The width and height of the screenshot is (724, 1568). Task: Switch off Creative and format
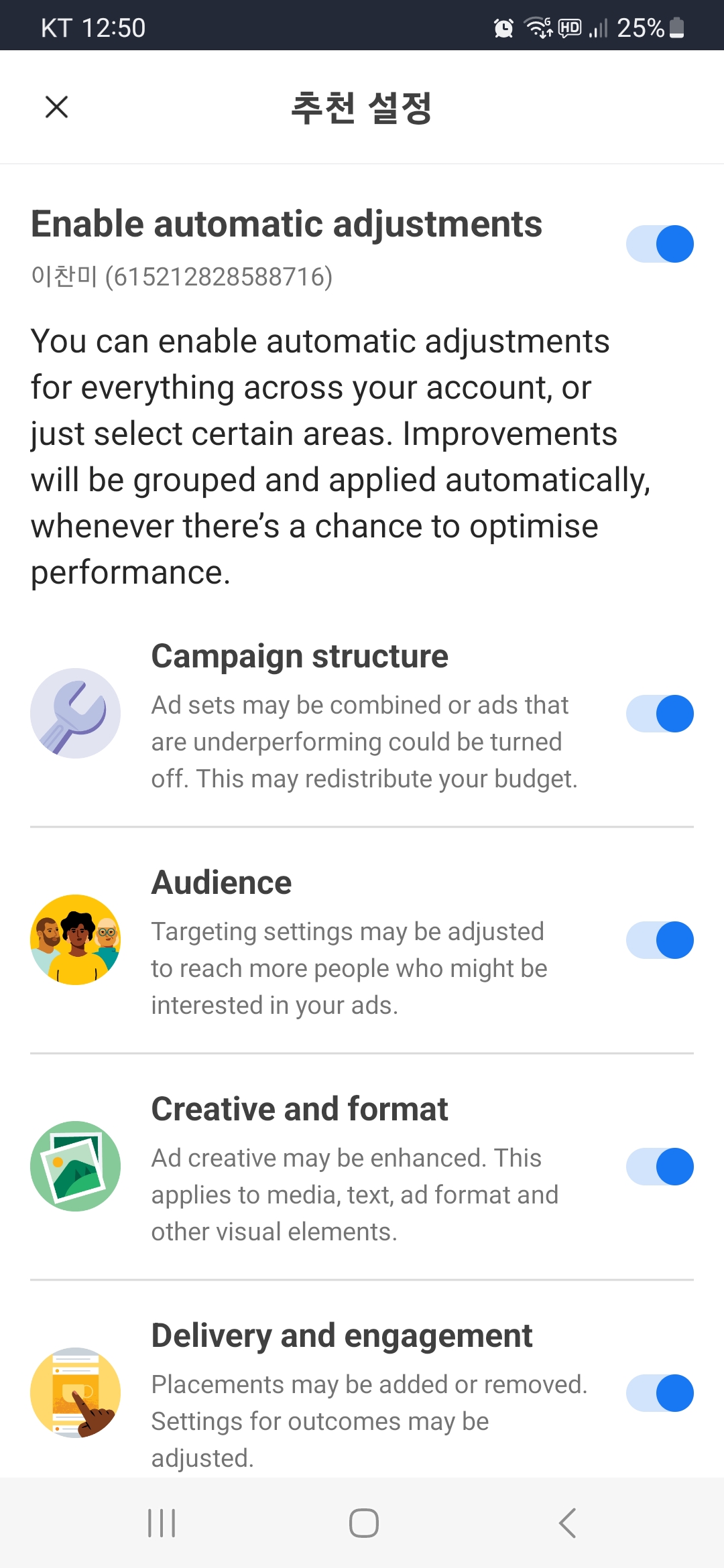[x=660, y=1167]
